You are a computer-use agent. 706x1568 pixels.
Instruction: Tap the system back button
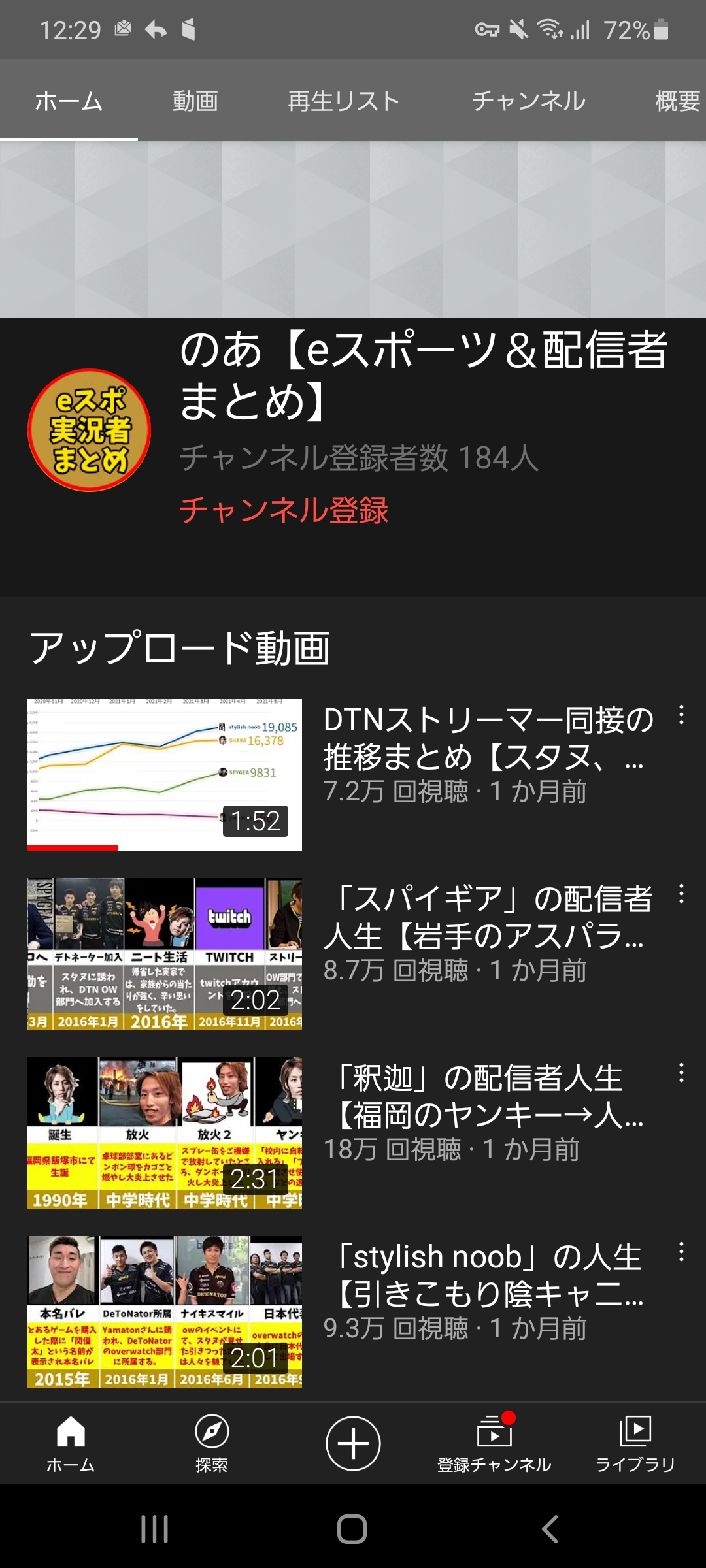tap(550, 1529)
